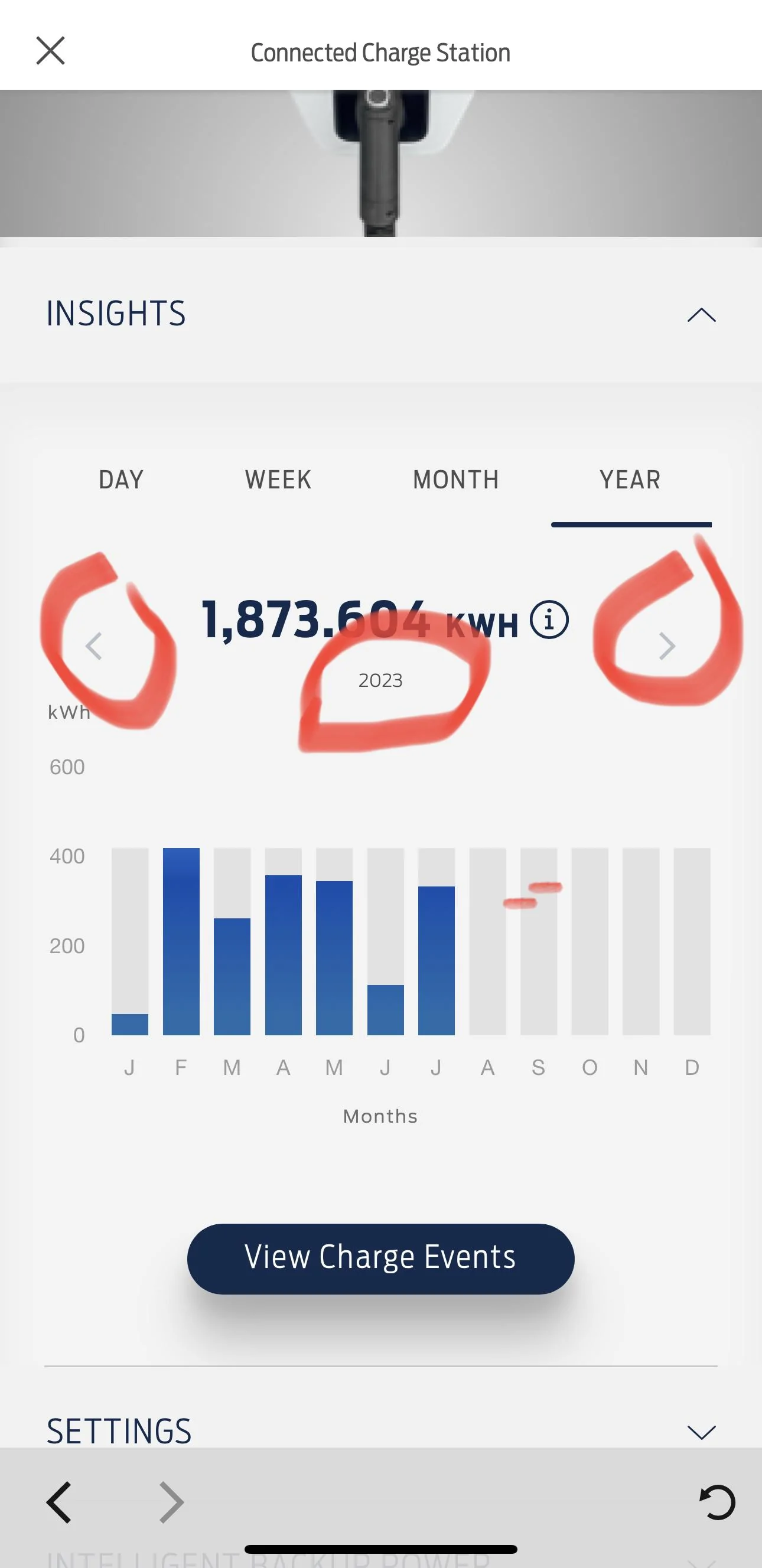This screenshot has width=762, height=1568.
Task: Tap View Charge Events button
Action: coord(380,1258)
